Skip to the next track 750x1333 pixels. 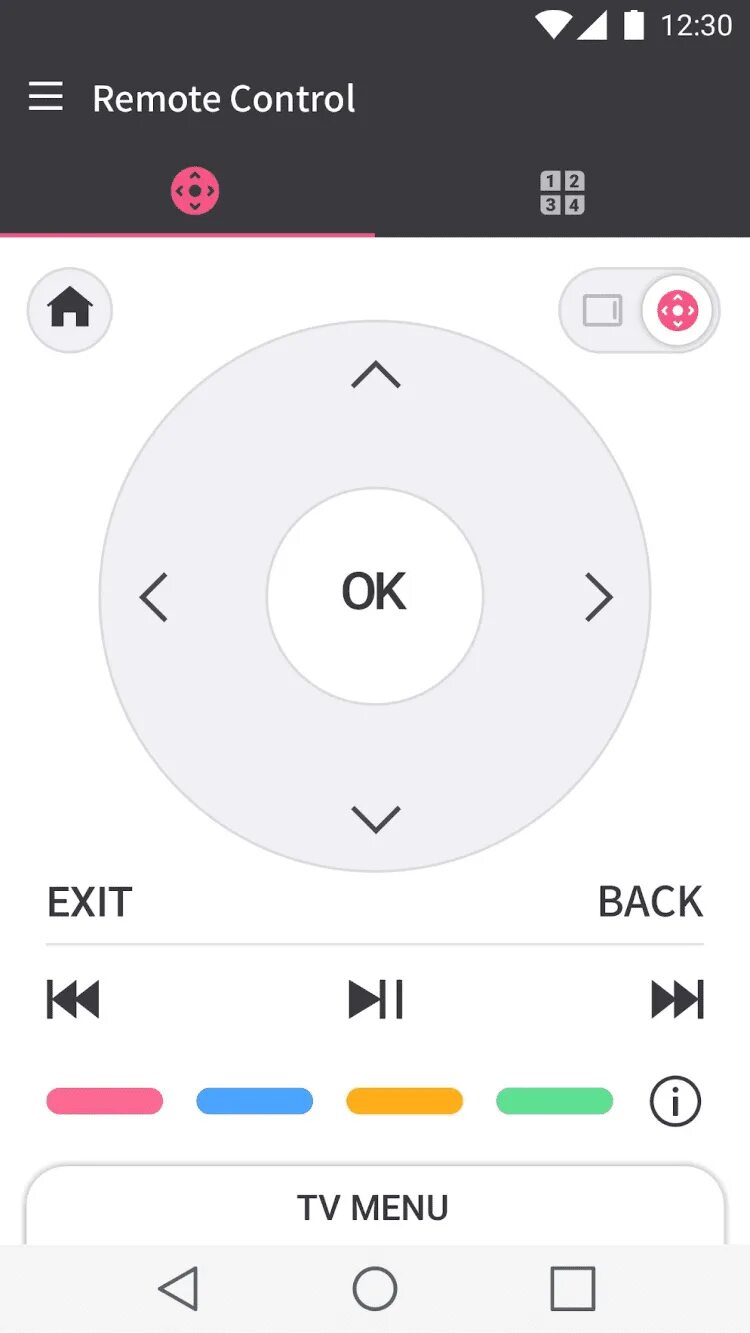point(677,999)
